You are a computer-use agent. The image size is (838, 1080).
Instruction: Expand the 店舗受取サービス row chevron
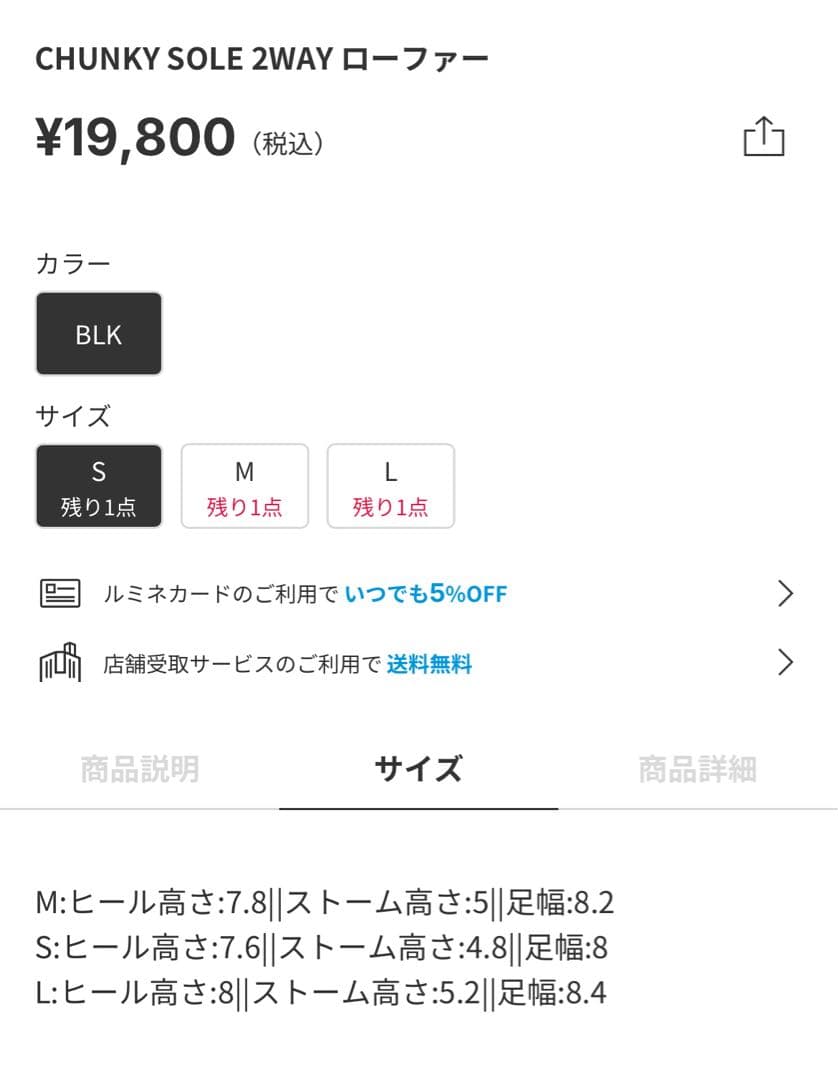[785, 663]
